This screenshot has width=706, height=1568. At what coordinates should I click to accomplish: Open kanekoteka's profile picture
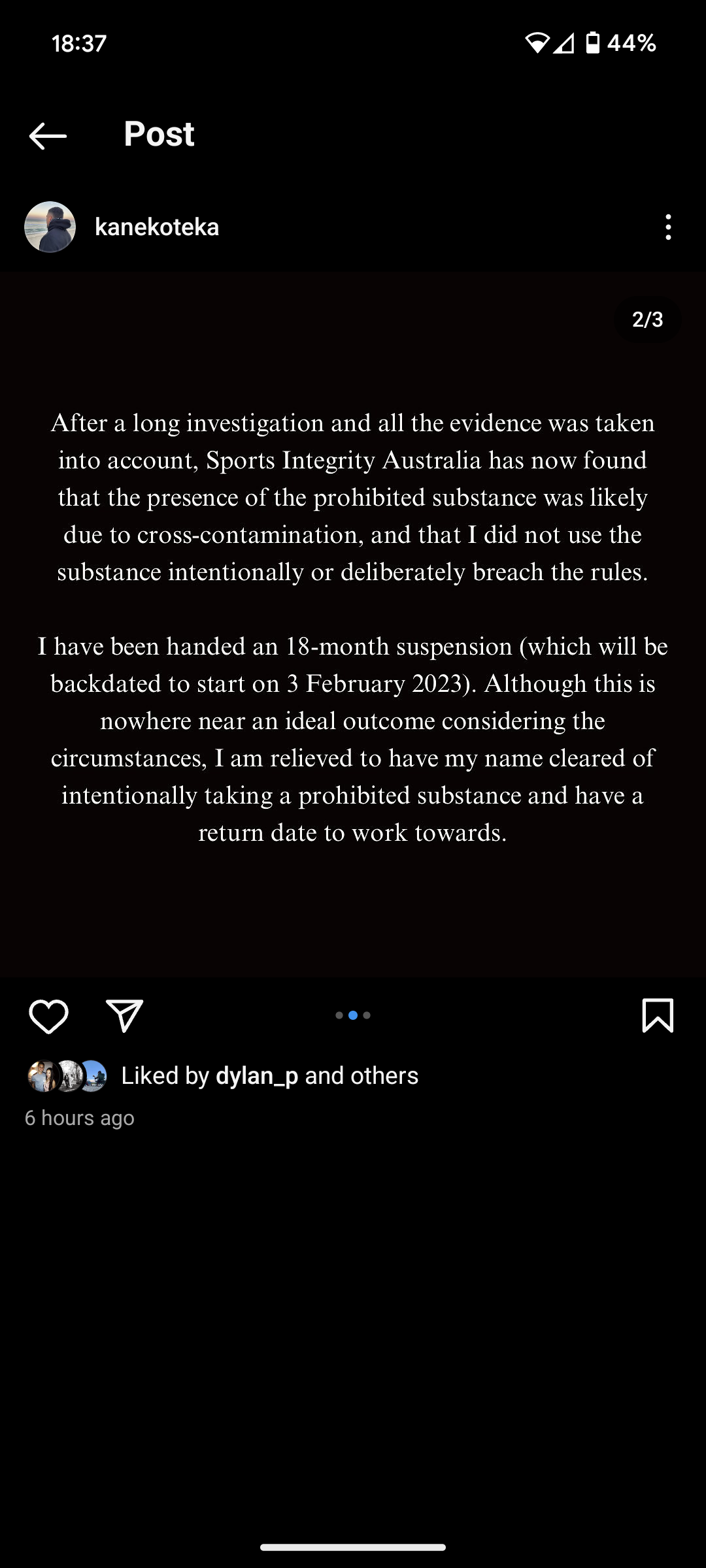(50, 227)
